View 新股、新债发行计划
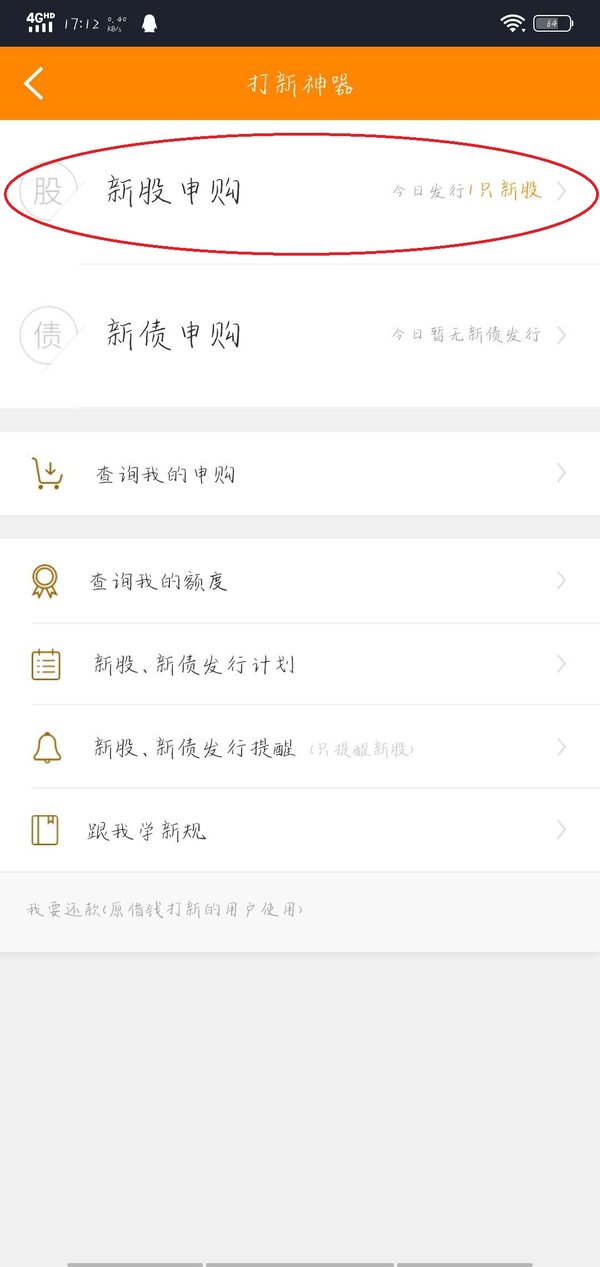Screen dimensions: 600x1267 pyautogui.click(x=300, y=664)
